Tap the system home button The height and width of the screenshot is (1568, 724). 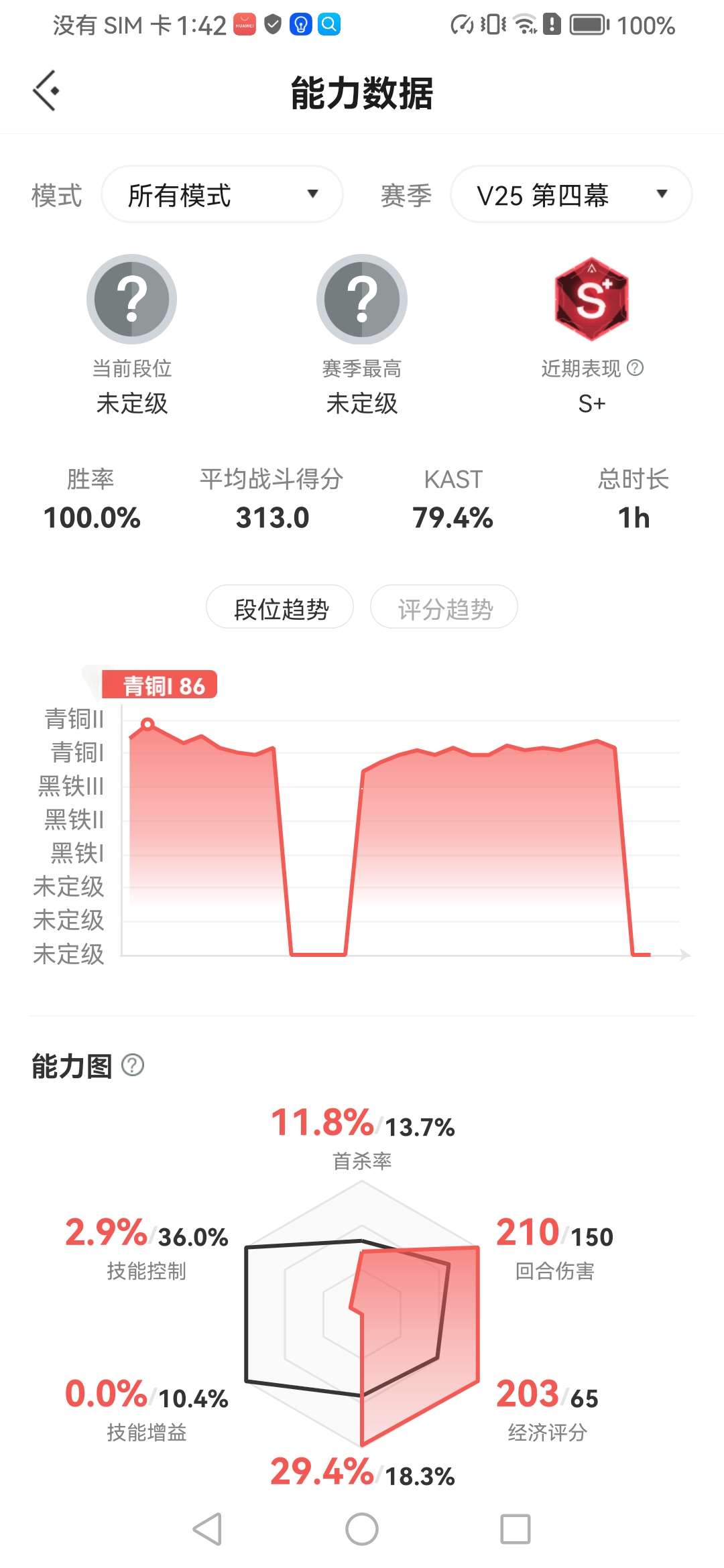[362, 1529]
